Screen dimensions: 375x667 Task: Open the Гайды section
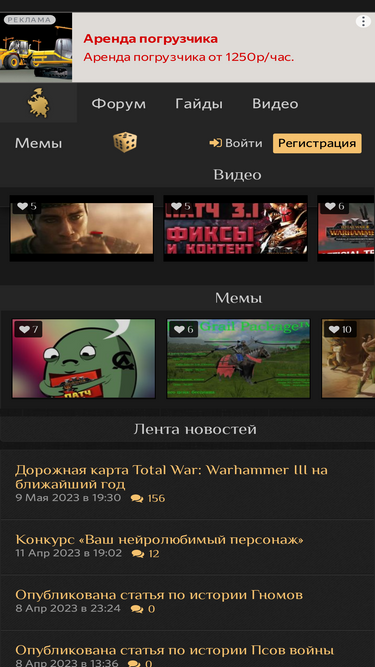199,104
